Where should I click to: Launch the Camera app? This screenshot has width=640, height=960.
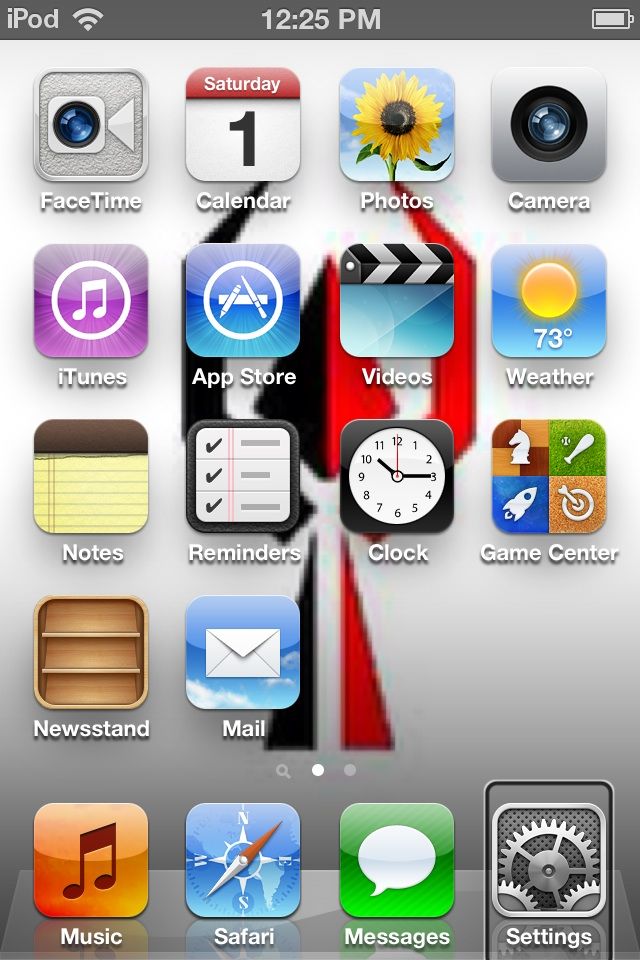coord(548,125)
